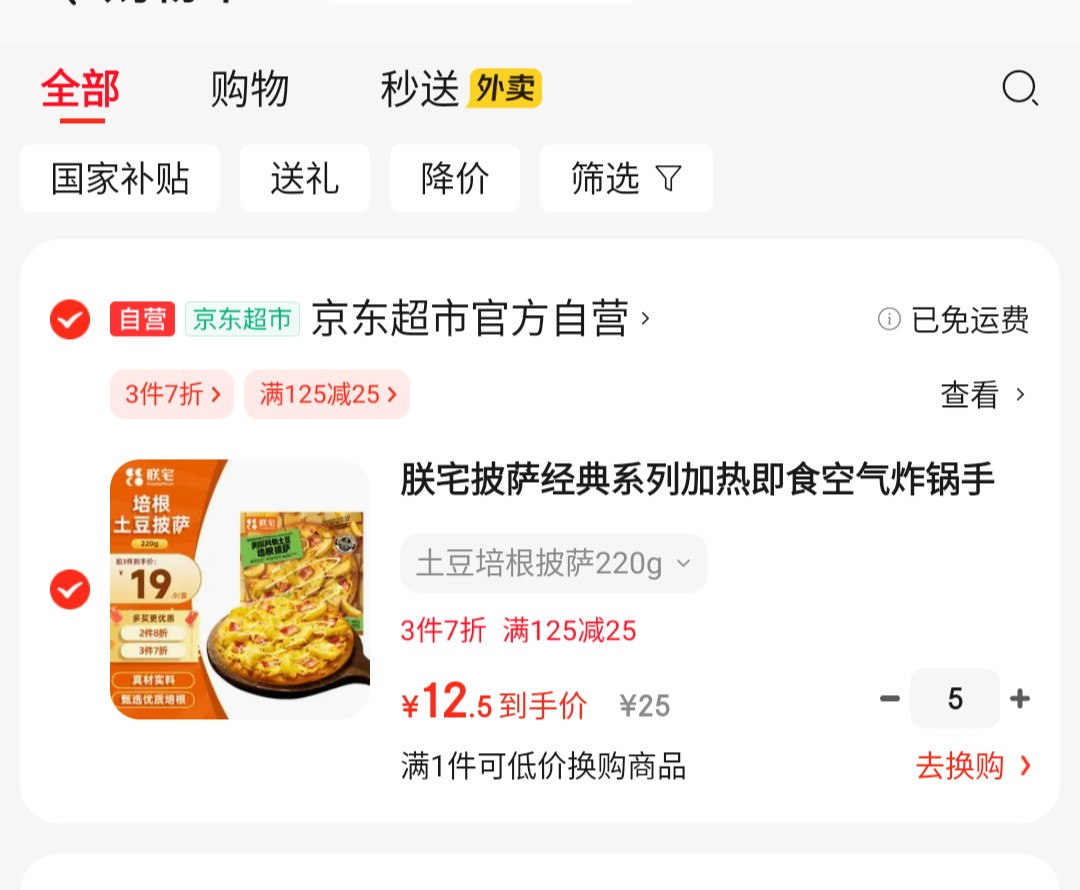
Task: Open 京东超市官方自营 store page
Action: pos(480,319)
